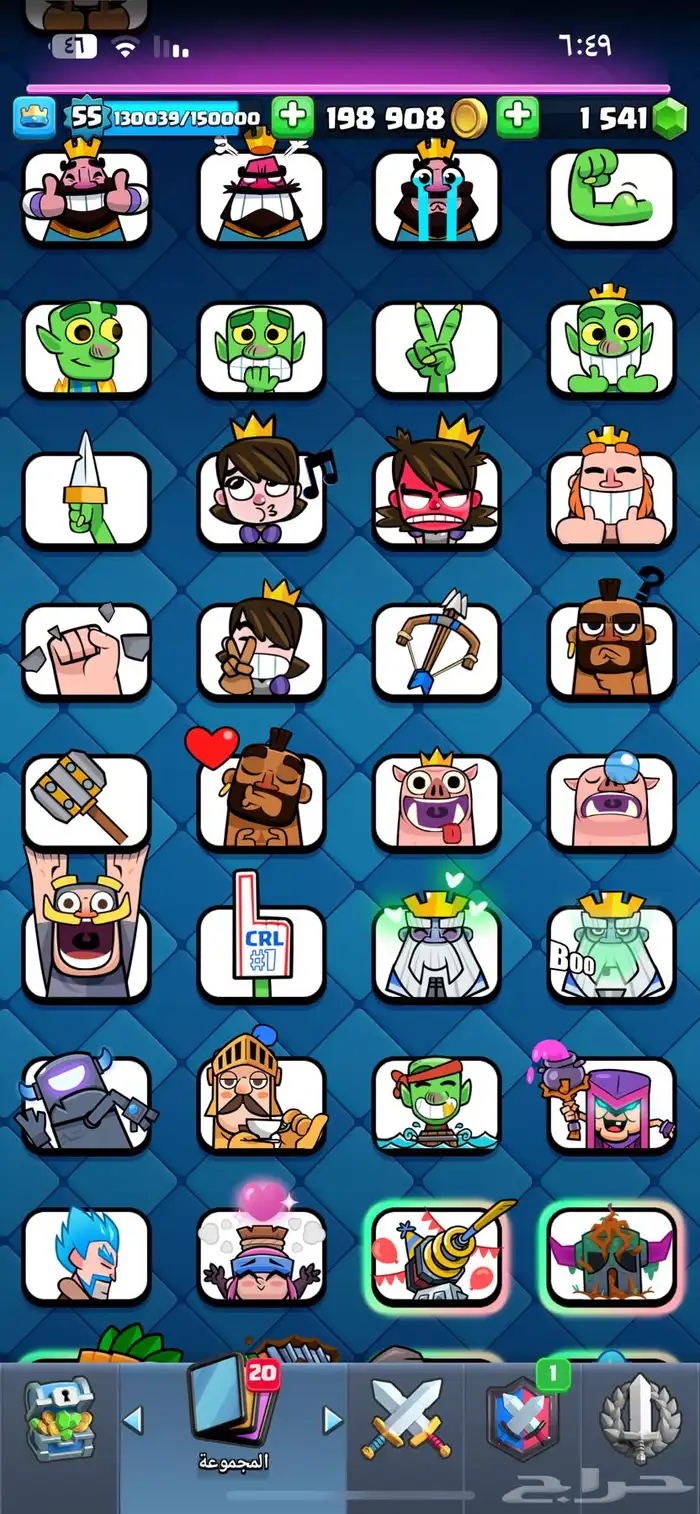Open the clan shield tab
This screenshot has width=700, height=1514.
point(521,1420)
